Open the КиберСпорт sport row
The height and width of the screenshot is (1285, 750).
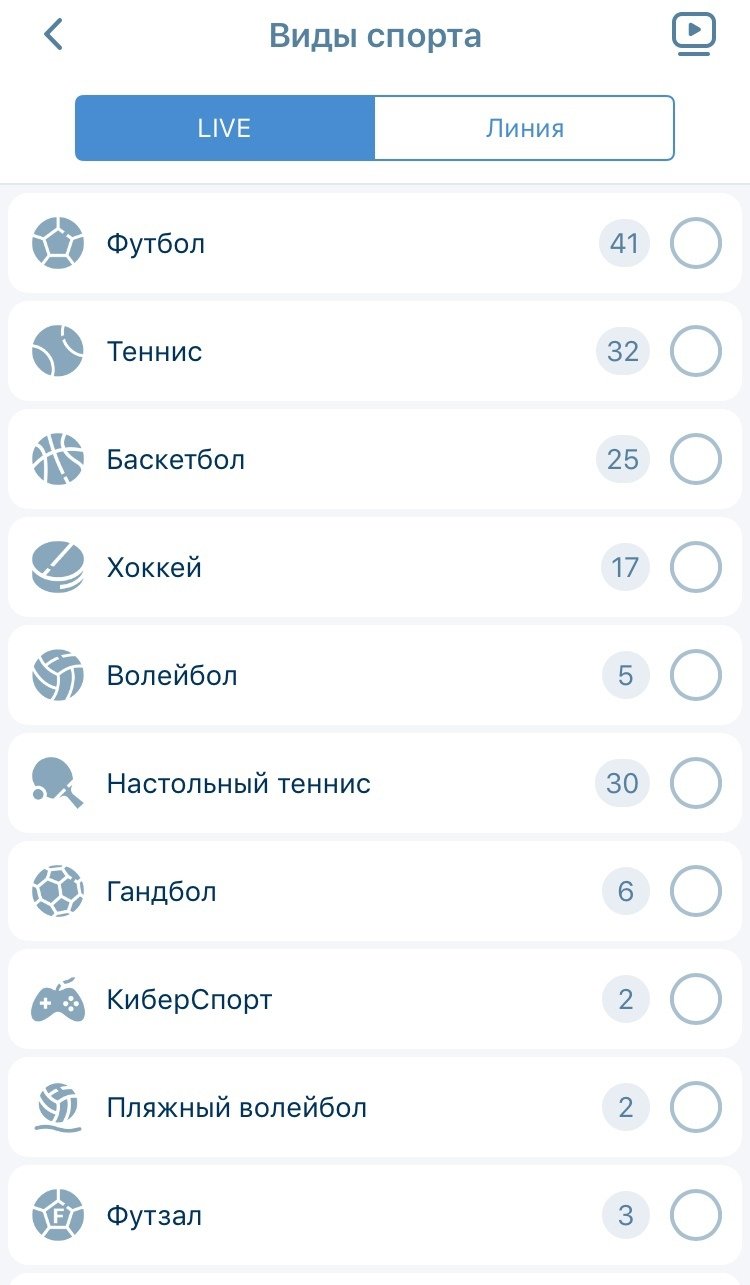300,999
